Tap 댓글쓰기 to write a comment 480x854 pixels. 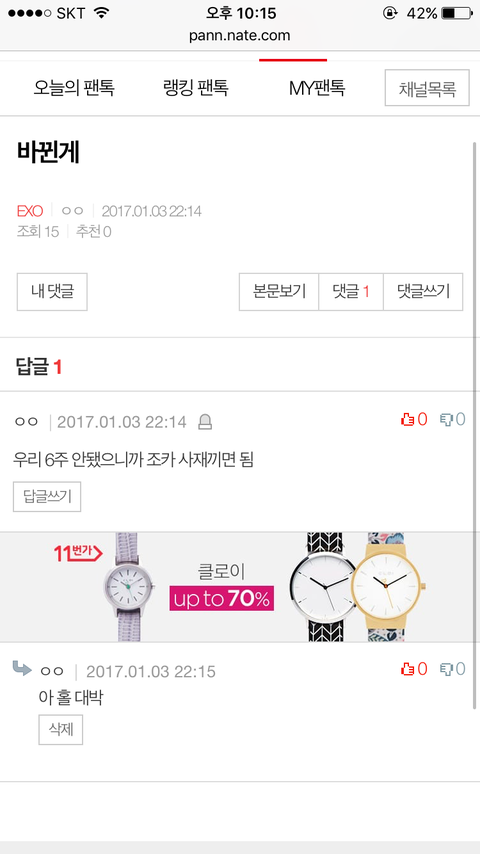point(423,291)
